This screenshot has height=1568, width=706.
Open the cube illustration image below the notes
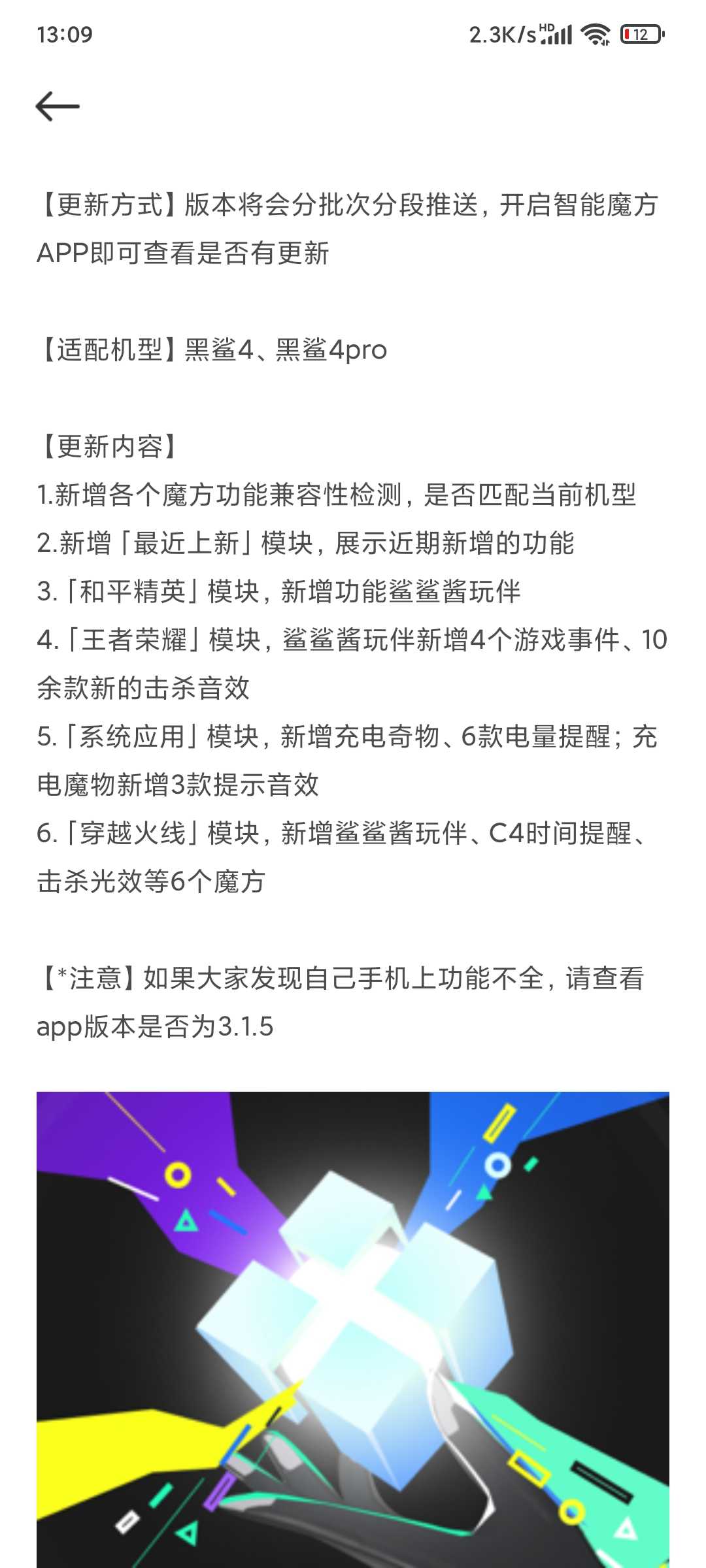coord(353,1330)
